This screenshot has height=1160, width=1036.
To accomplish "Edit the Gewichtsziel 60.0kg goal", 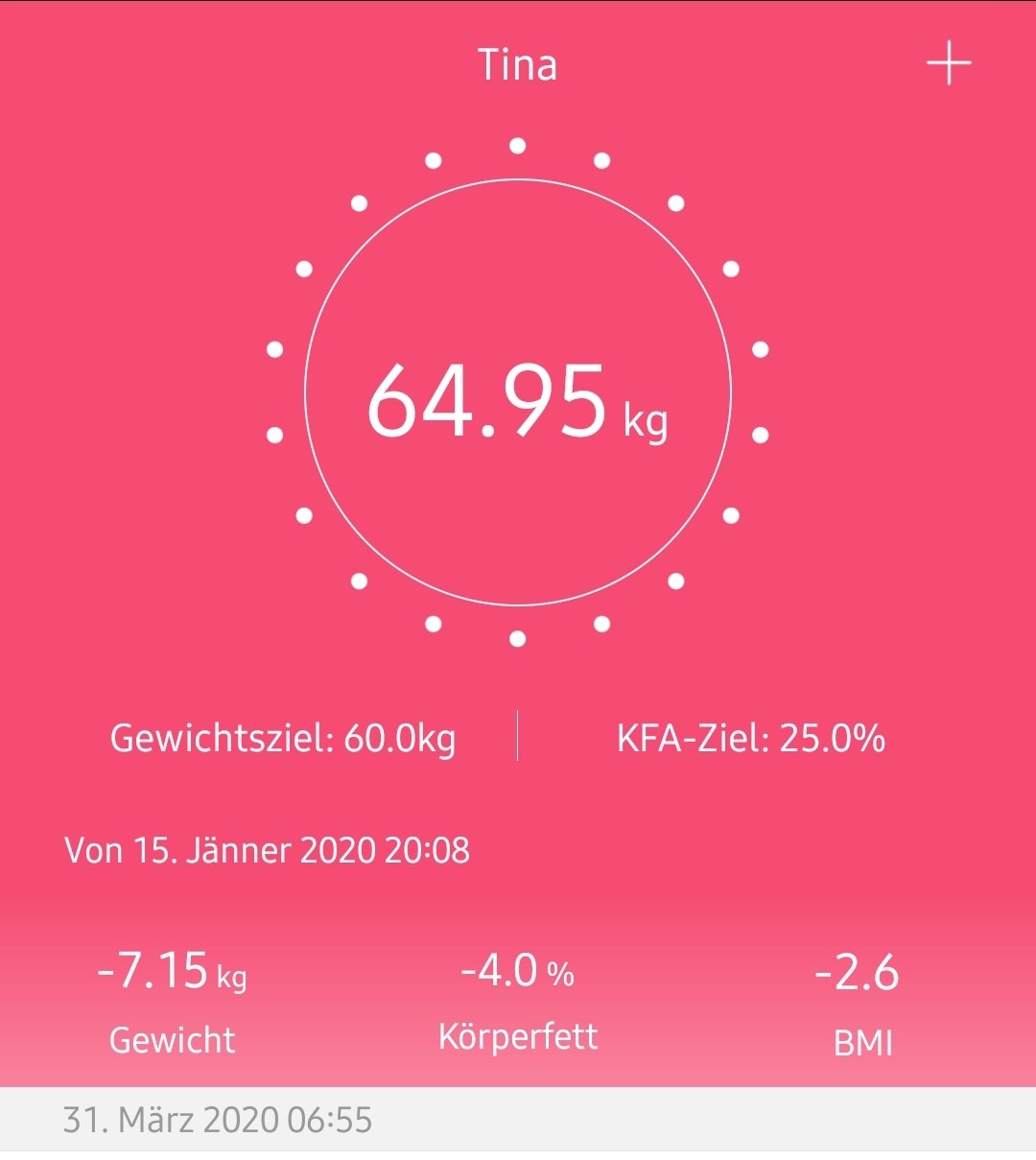I will (283, 739).
